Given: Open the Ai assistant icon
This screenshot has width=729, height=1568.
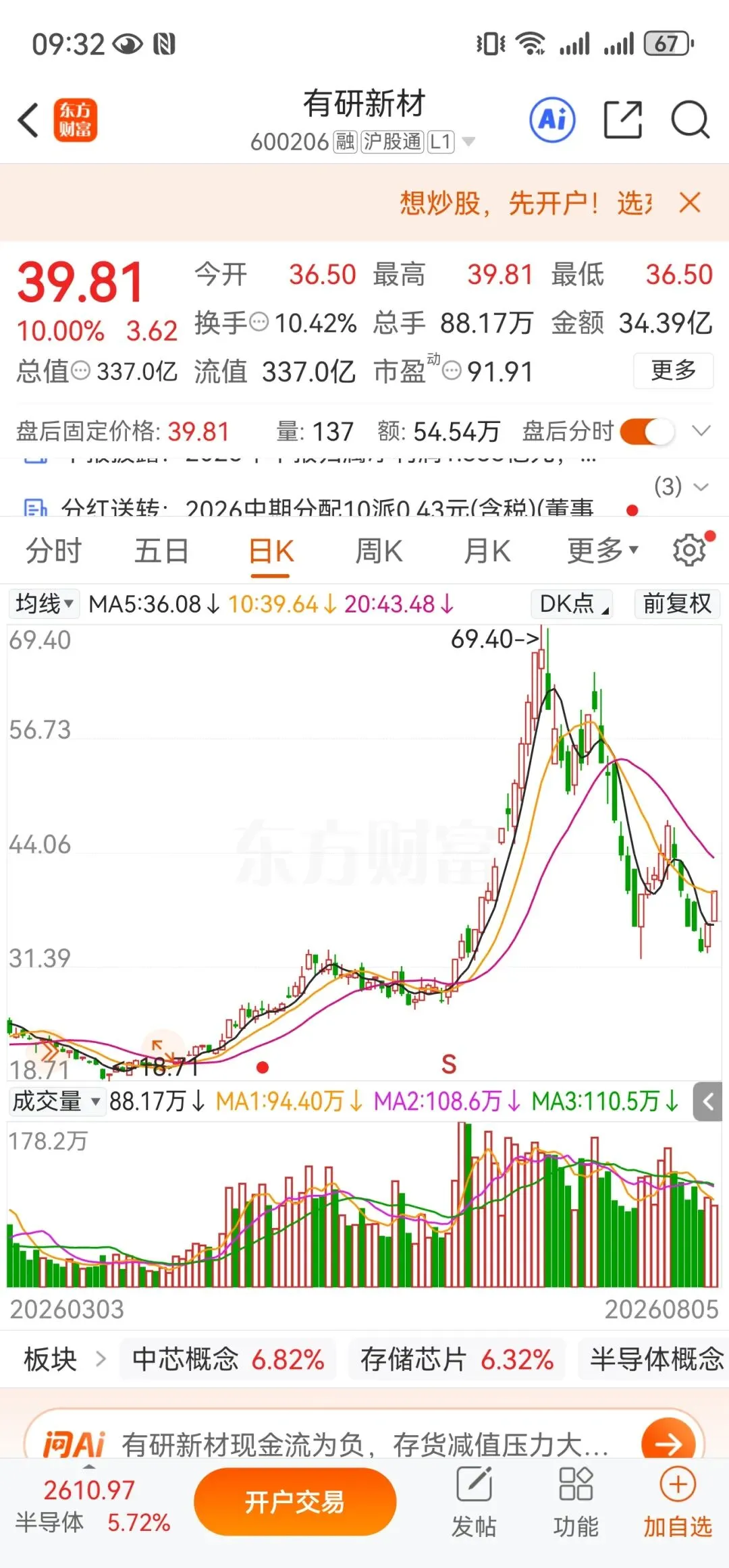Looking at the screenshot, I should tap(553, 120).
